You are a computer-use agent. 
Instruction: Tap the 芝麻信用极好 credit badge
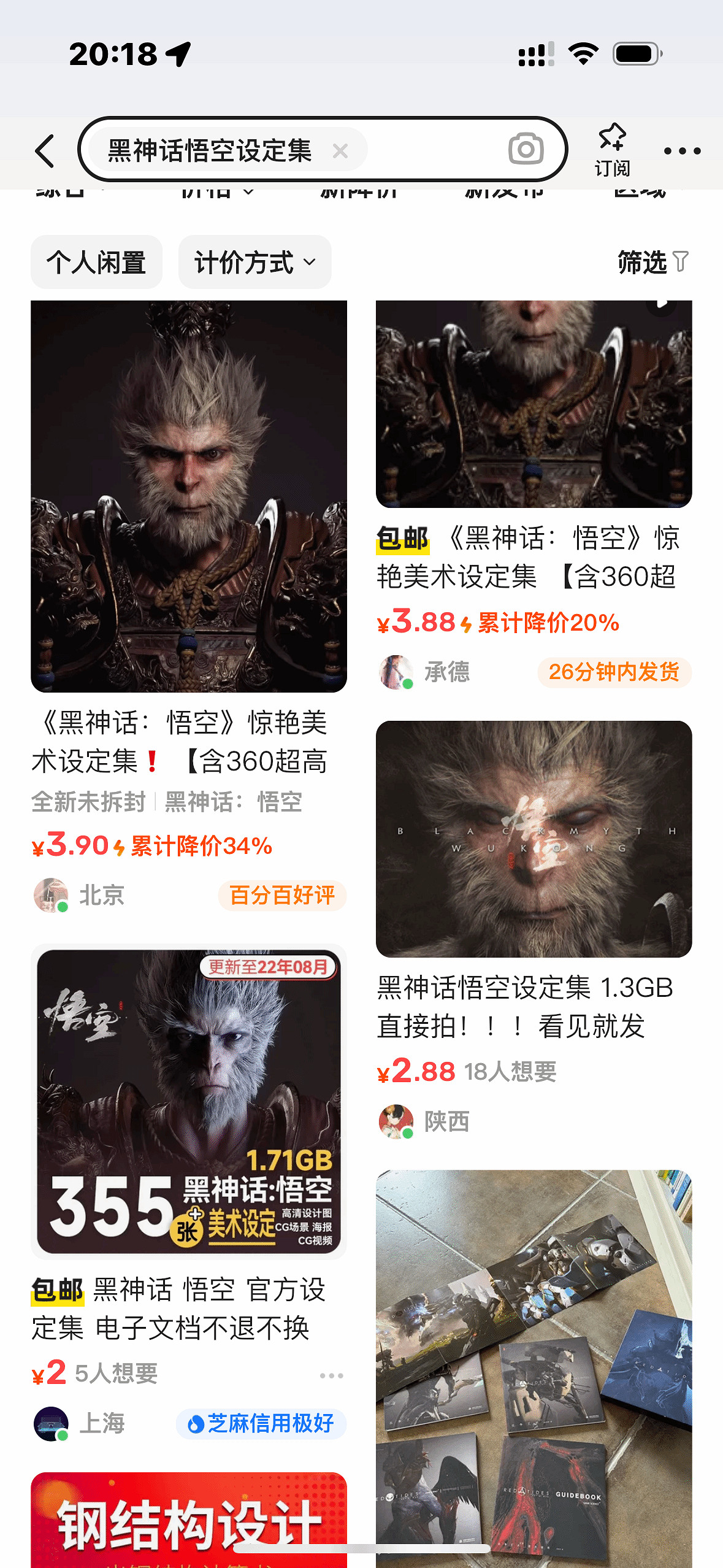tap(261, 1424)
